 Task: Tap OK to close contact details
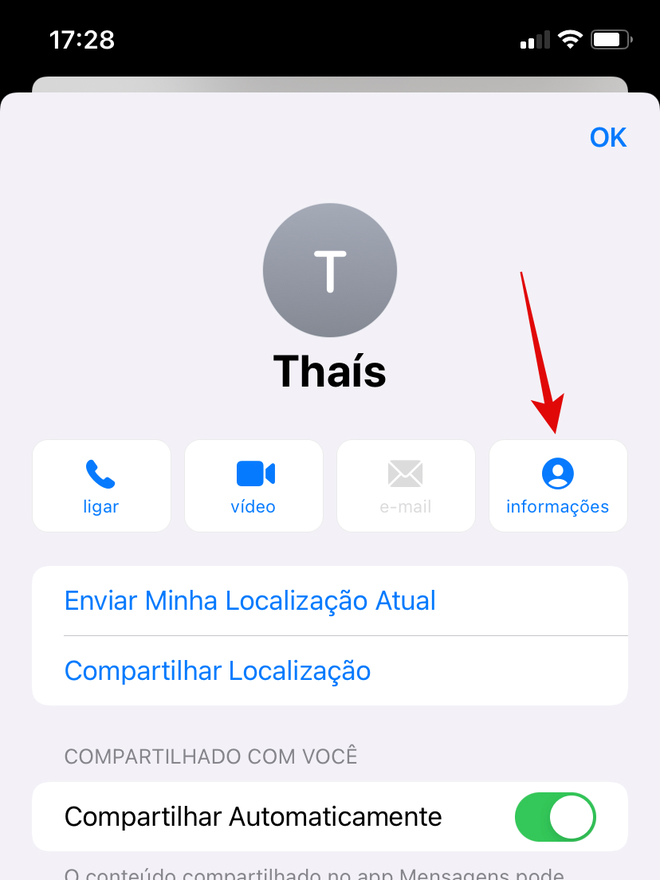607,137
